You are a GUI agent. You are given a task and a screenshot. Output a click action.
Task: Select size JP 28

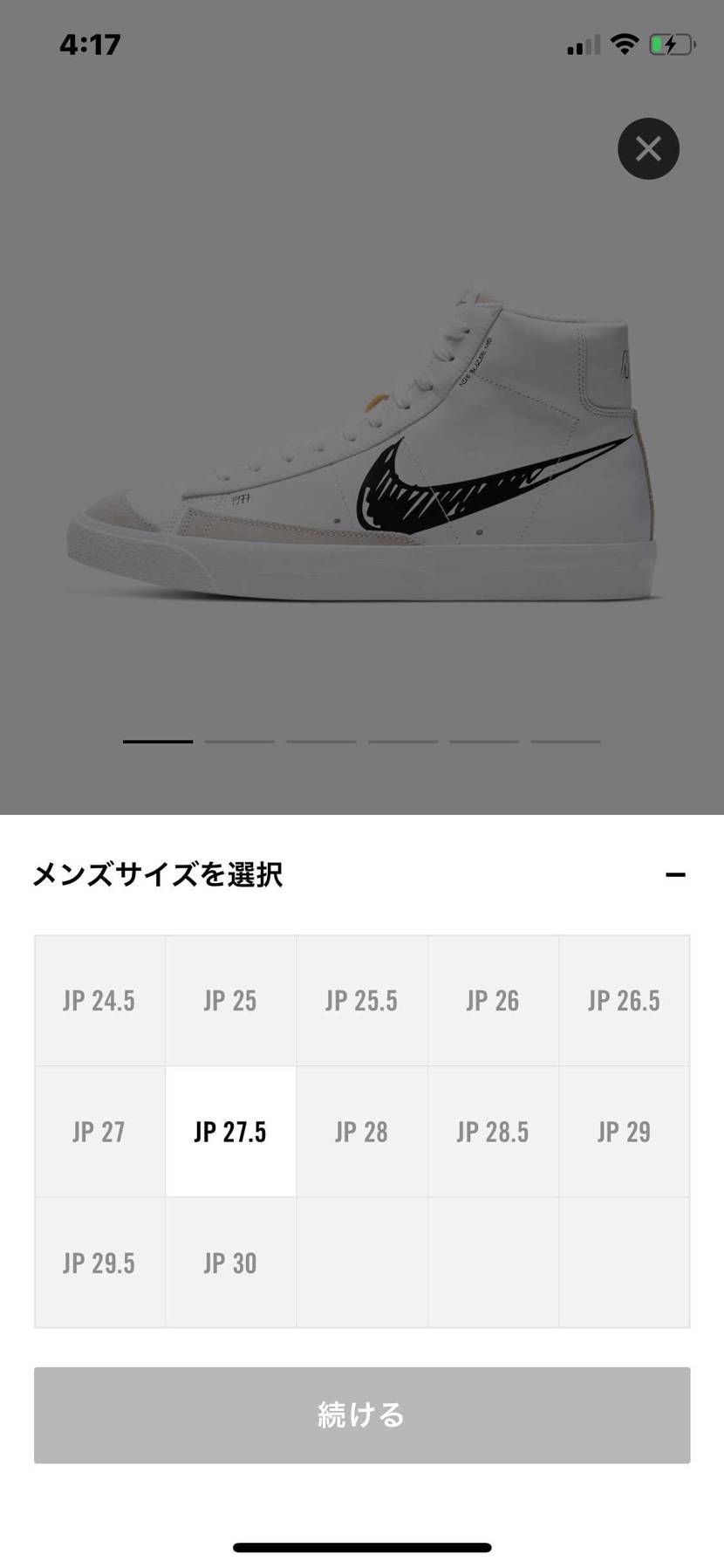(x=361, y=1132)
